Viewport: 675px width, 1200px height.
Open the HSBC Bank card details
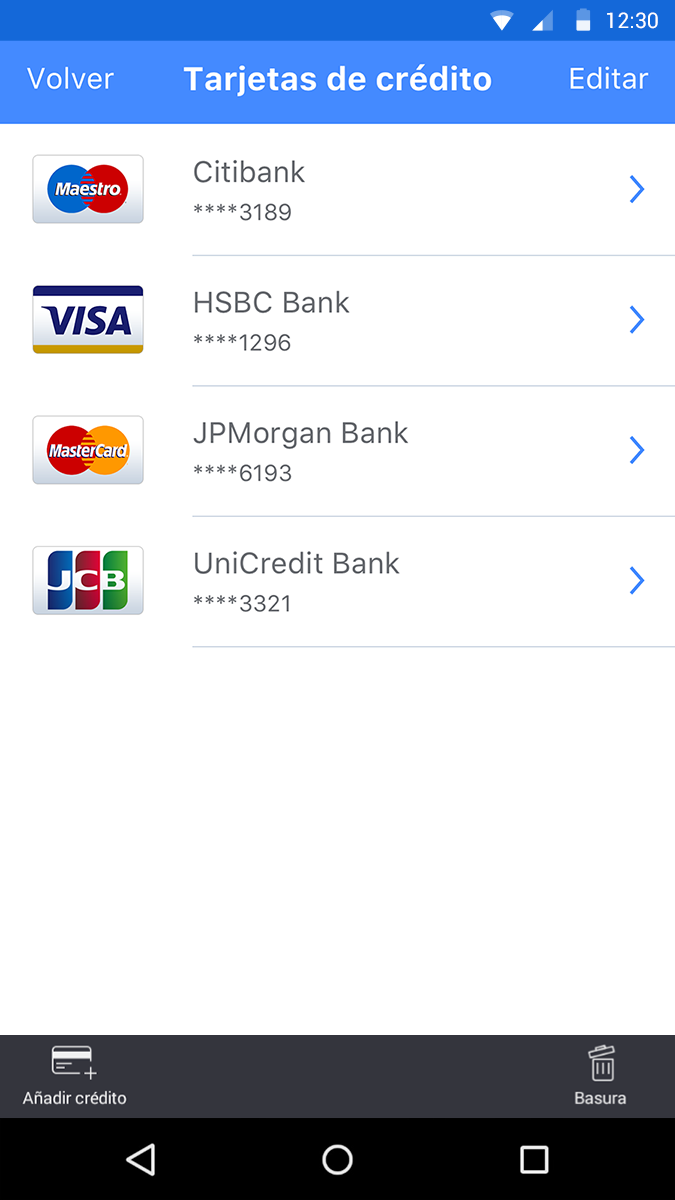pyautogui.click(x=337, y=320)
